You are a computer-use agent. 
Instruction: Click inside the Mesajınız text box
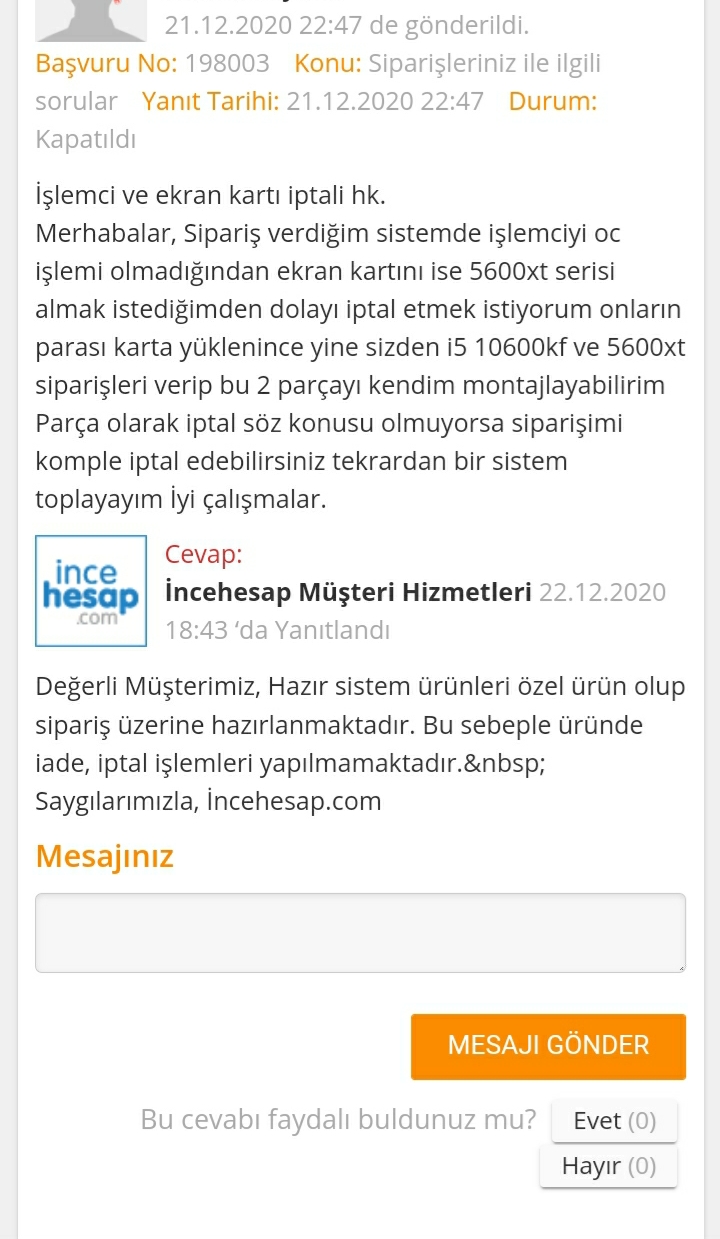click(360, 931)
